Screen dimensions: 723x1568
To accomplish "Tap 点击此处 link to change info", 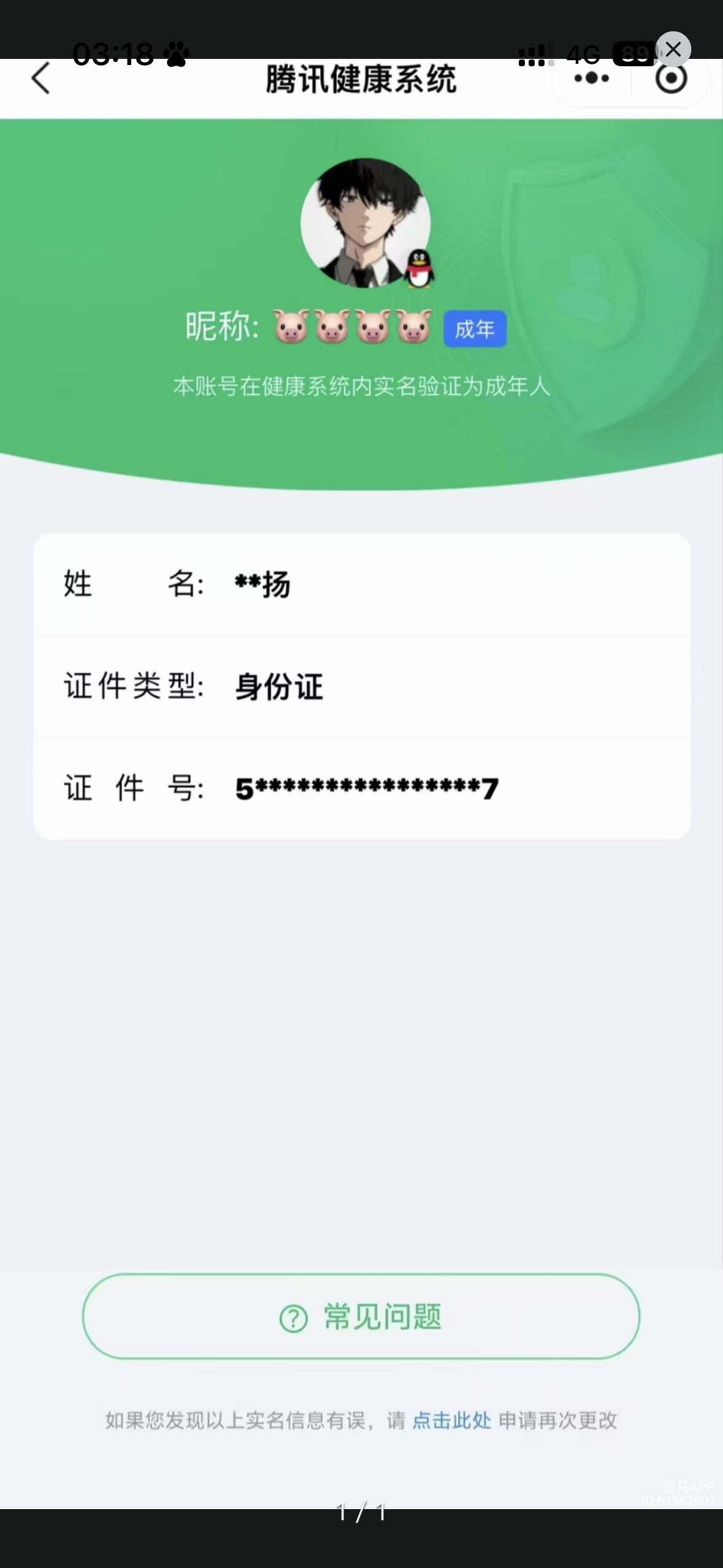I will (451, 1420).
